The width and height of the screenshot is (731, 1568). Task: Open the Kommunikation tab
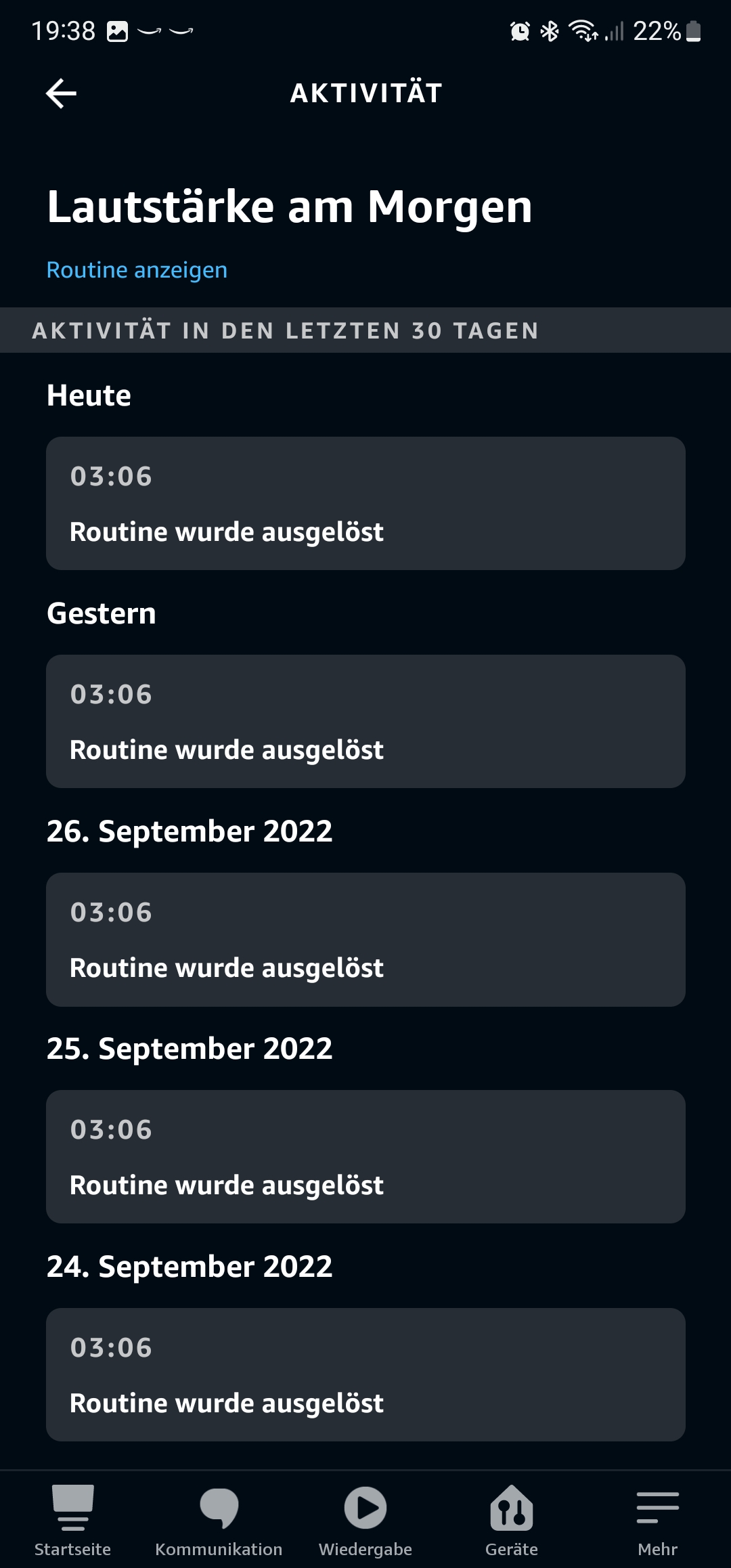tap(219, 1519)
